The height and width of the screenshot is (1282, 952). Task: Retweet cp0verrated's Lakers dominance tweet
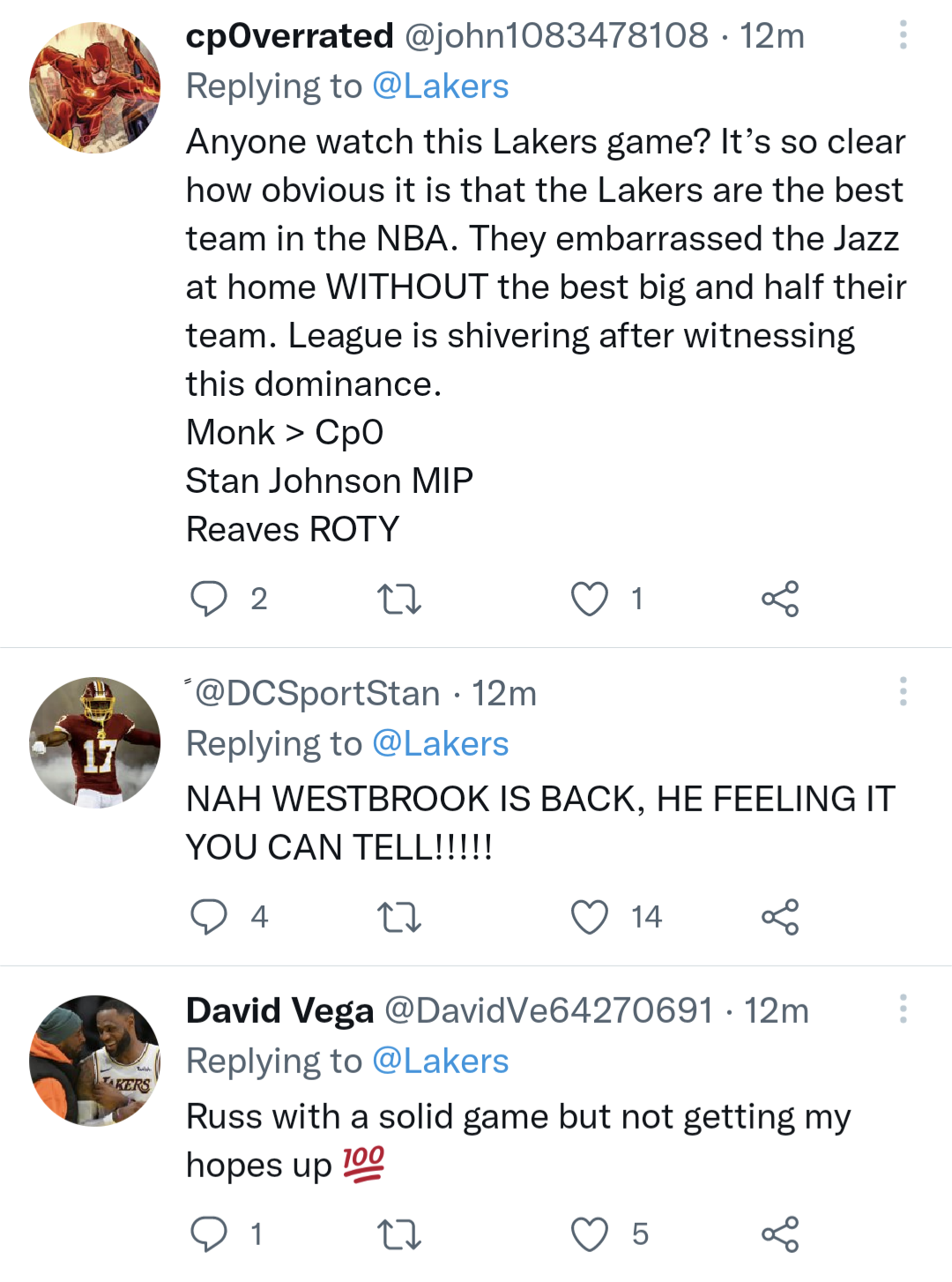coord(399,599)
